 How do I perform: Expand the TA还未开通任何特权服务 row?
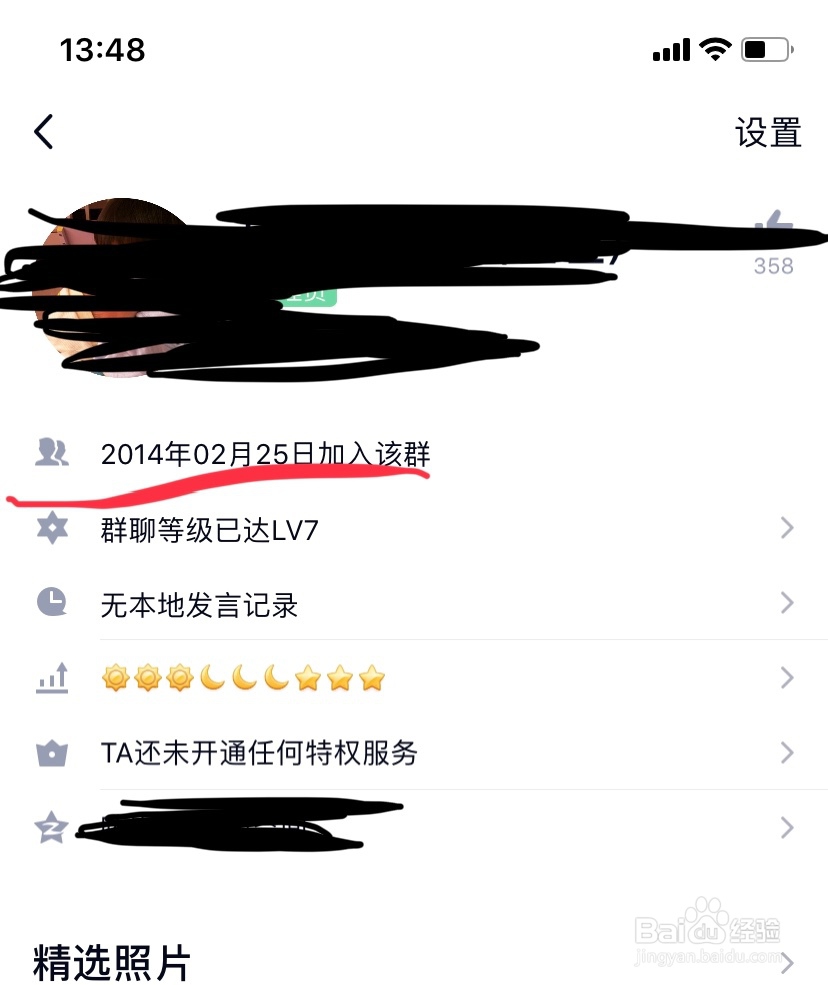pyautogui.click(x=786, y=753)
